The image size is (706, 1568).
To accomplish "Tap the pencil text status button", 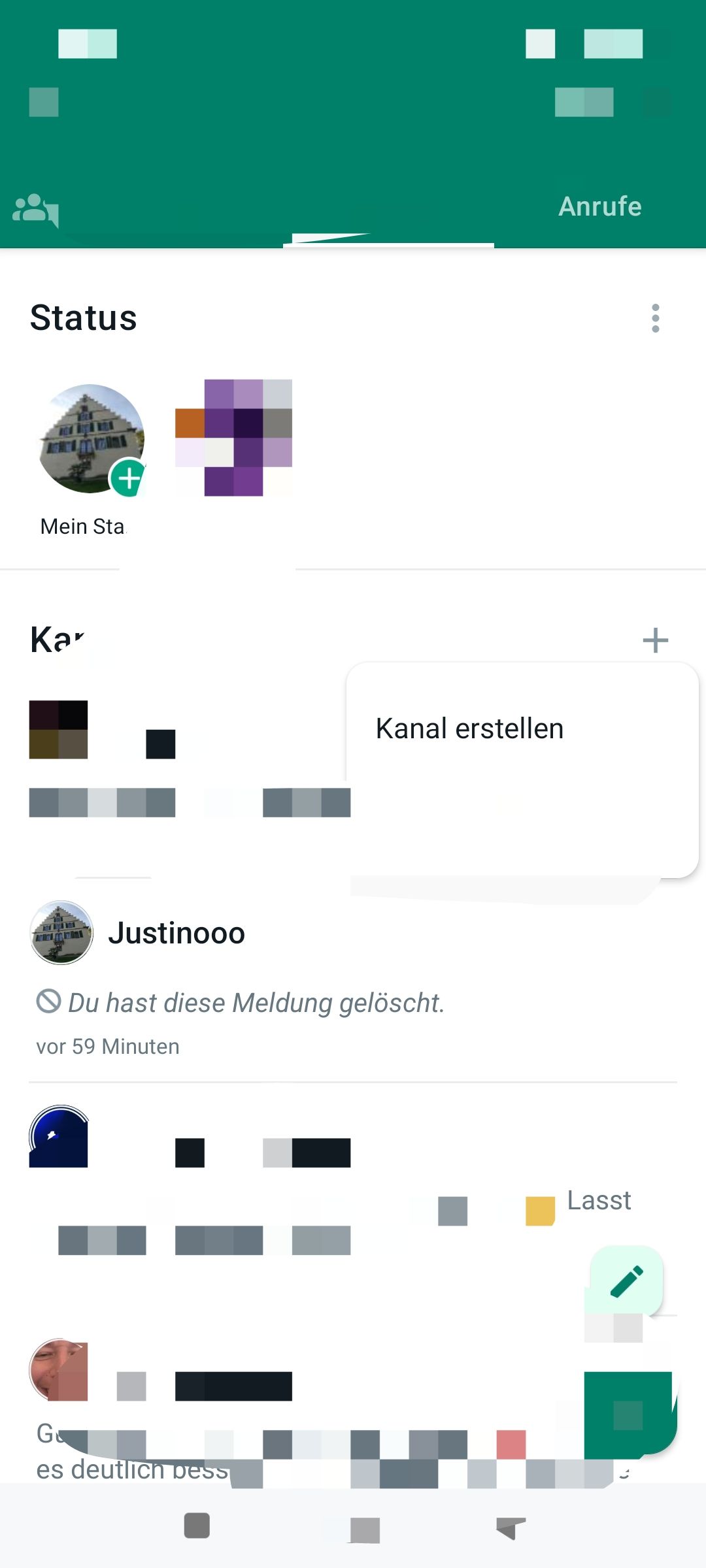I will (x=626, y=1281).
